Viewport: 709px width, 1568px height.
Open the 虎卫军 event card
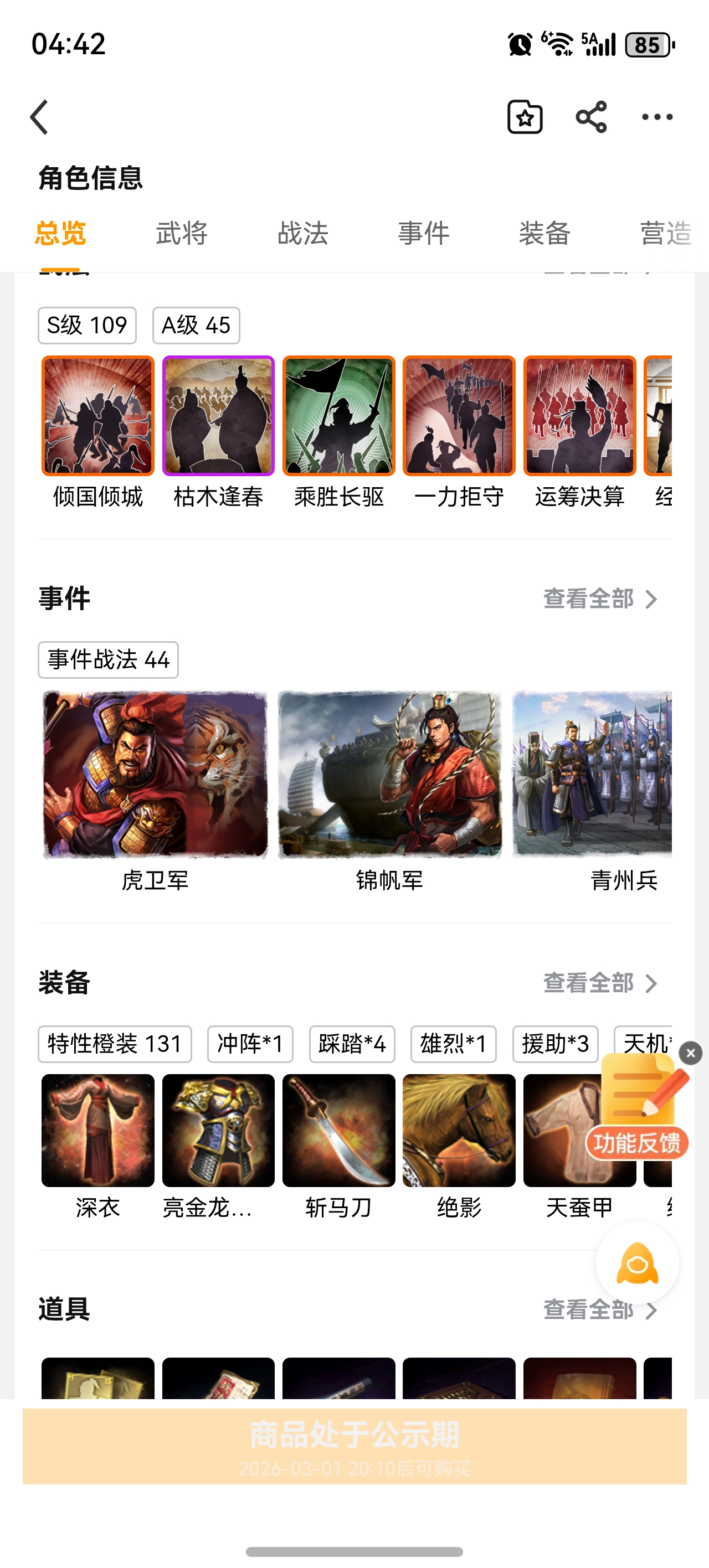click(x=155, y=775)
